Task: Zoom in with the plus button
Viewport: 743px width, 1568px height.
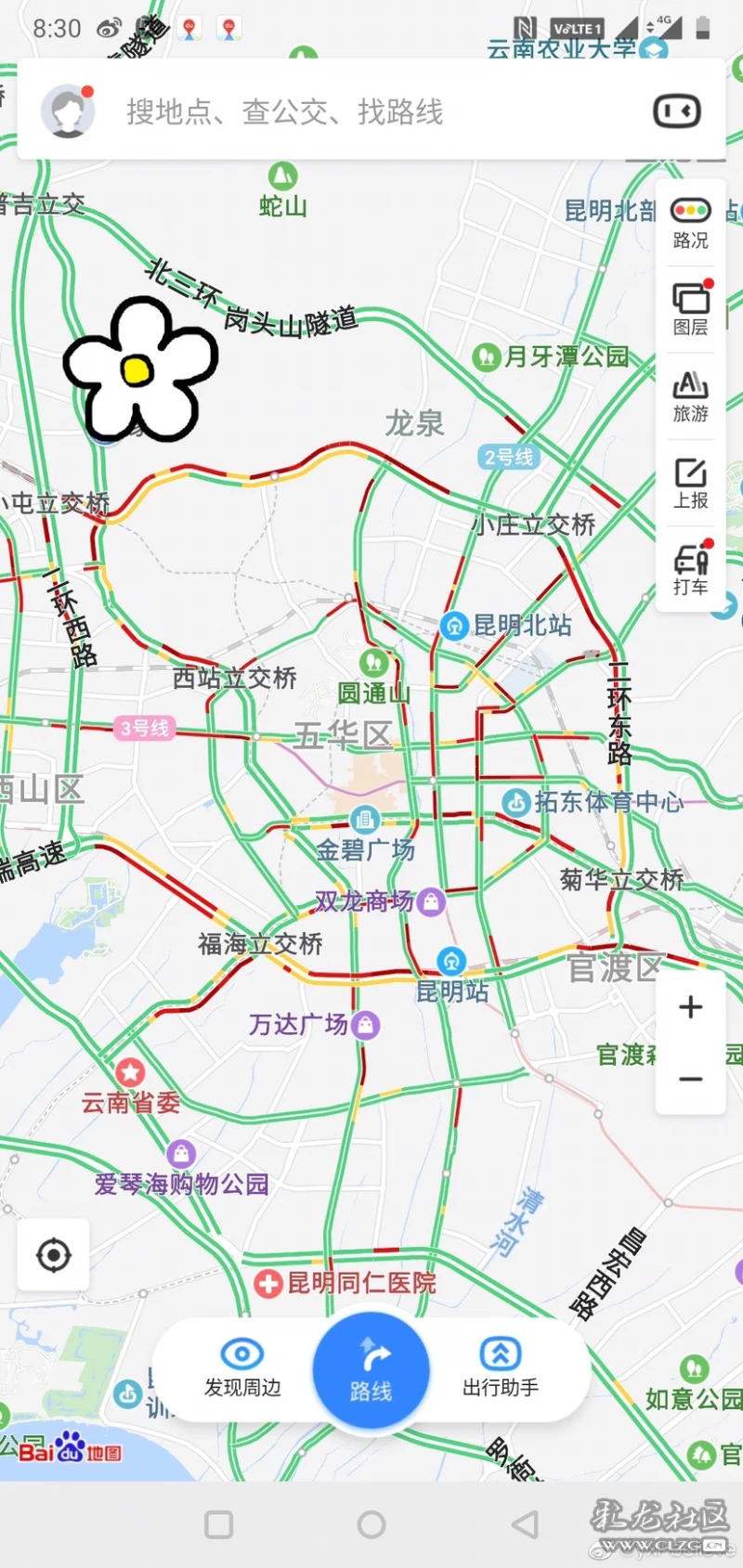Action: coord(690,1007)
